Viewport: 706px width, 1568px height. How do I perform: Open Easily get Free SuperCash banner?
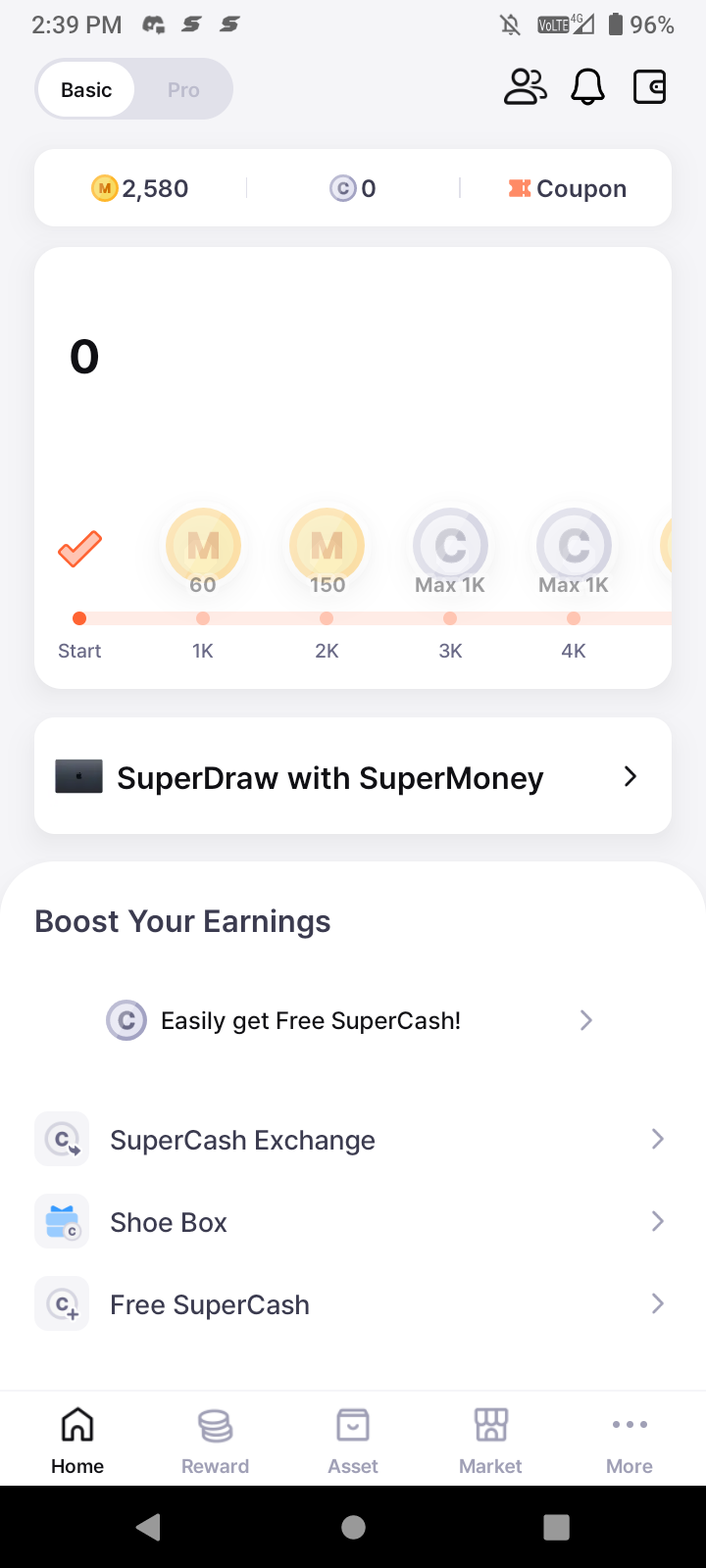[353, 1020]
